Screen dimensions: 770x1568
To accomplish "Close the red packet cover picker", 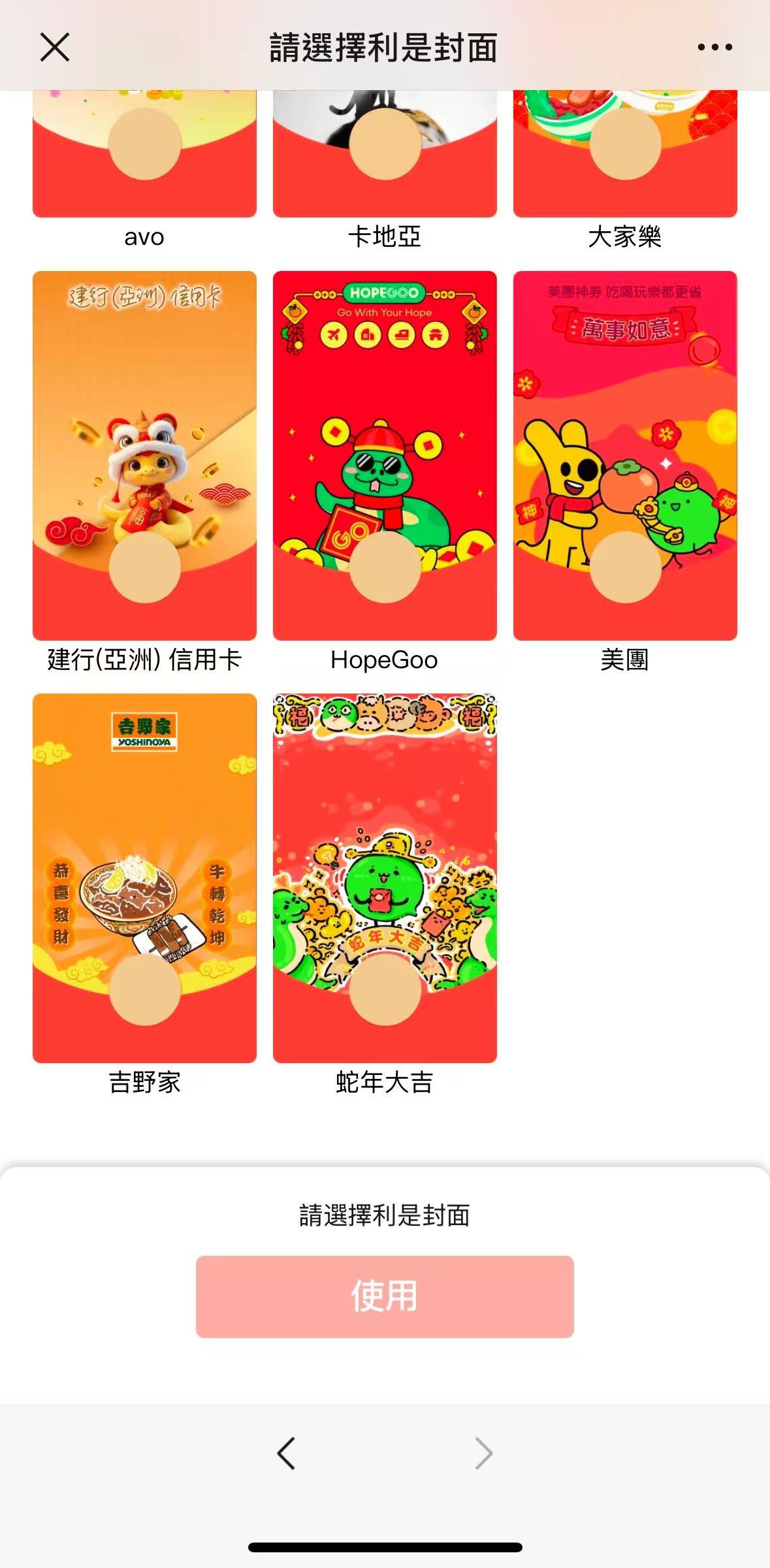I will coord(55,48).
